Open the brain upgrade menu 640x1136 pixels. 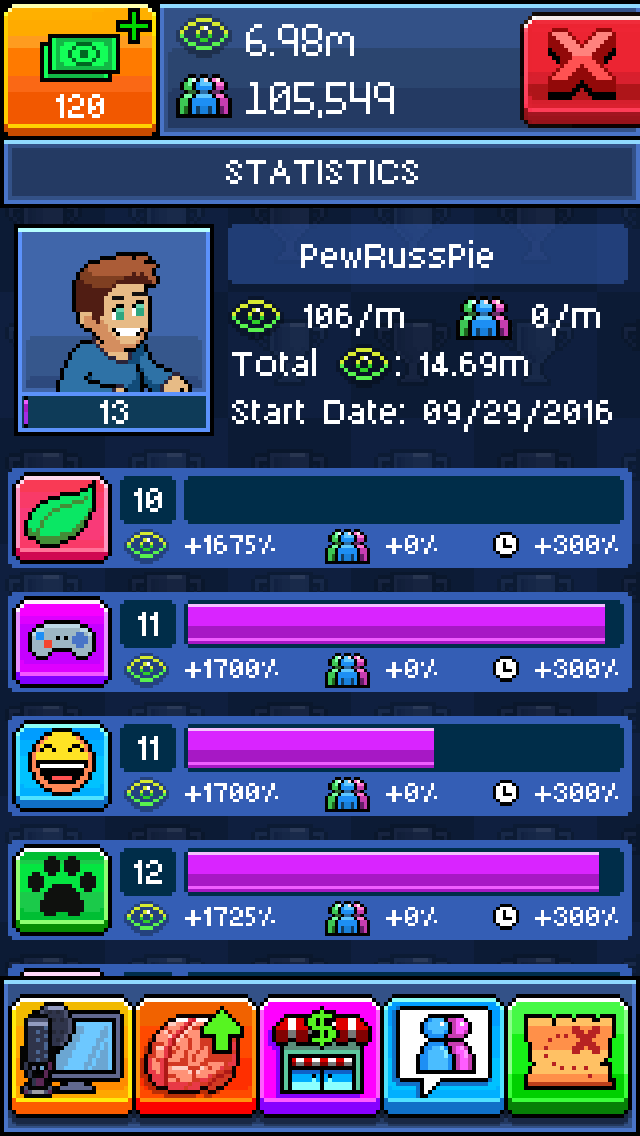point(196,1056)
